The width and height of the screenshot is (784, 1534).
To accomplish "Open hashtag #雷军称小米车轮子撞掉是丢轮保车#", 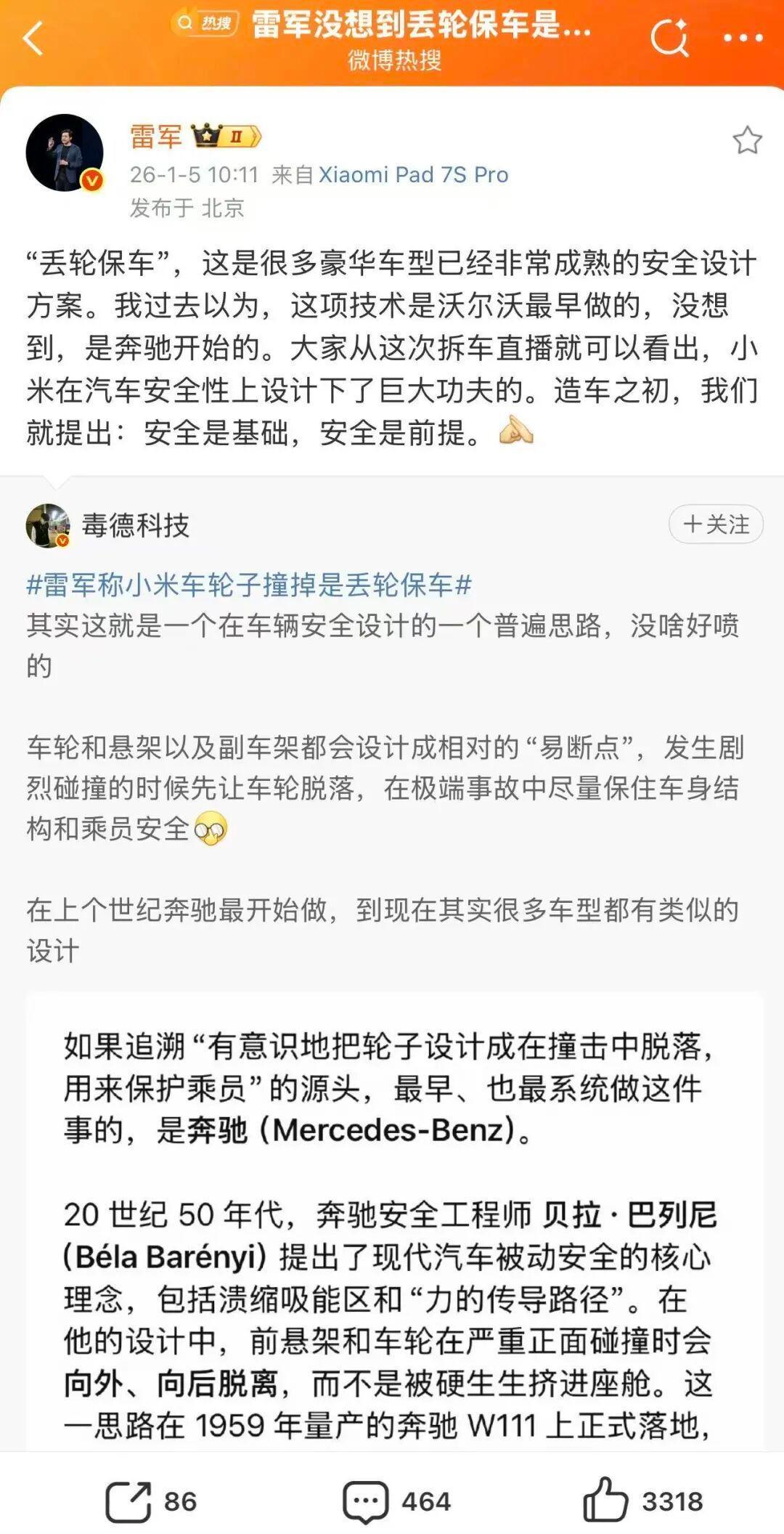I will pyautogui.click(x=249, y=584).
